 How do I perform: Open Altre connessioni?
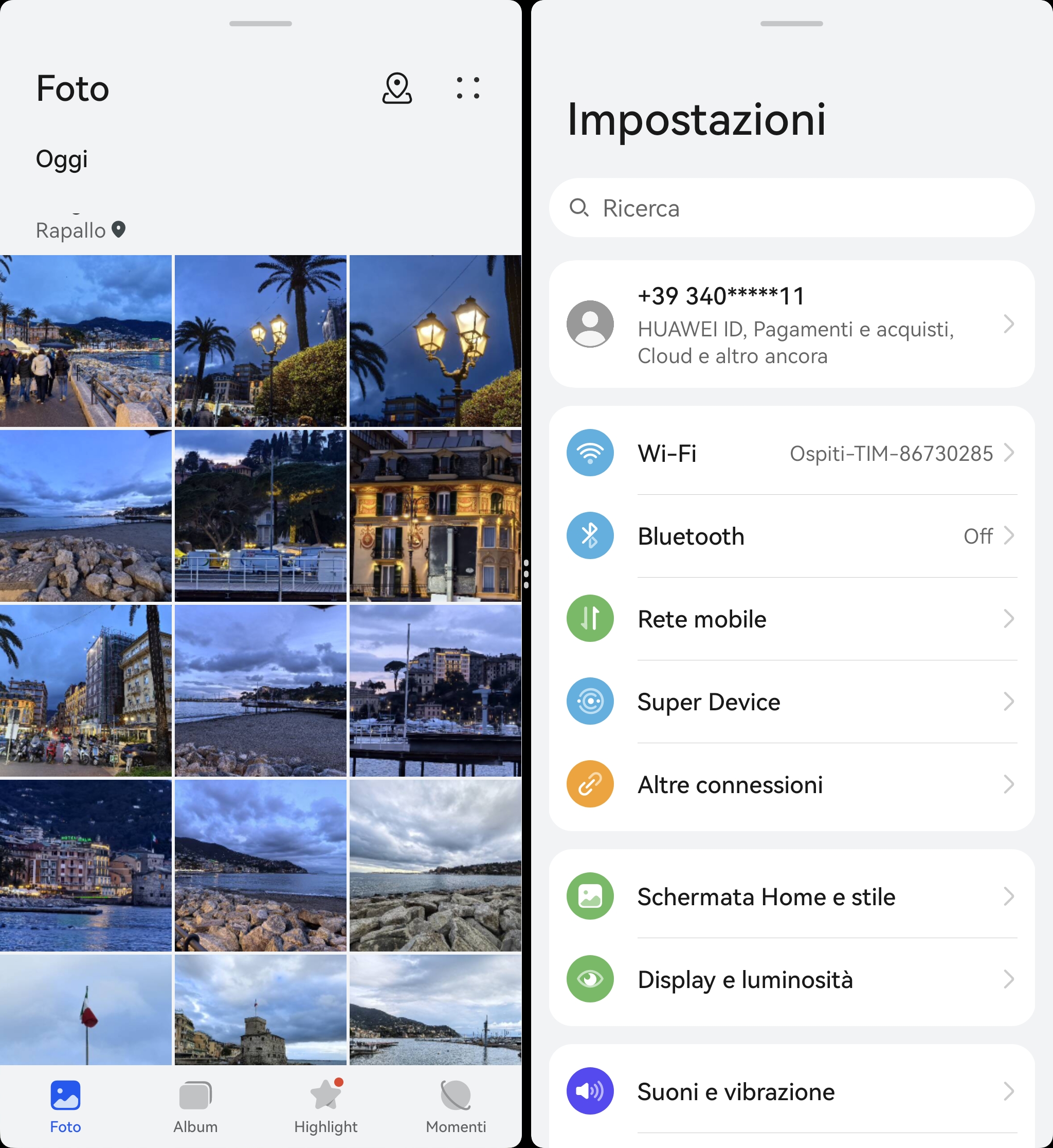click(791, 784)
